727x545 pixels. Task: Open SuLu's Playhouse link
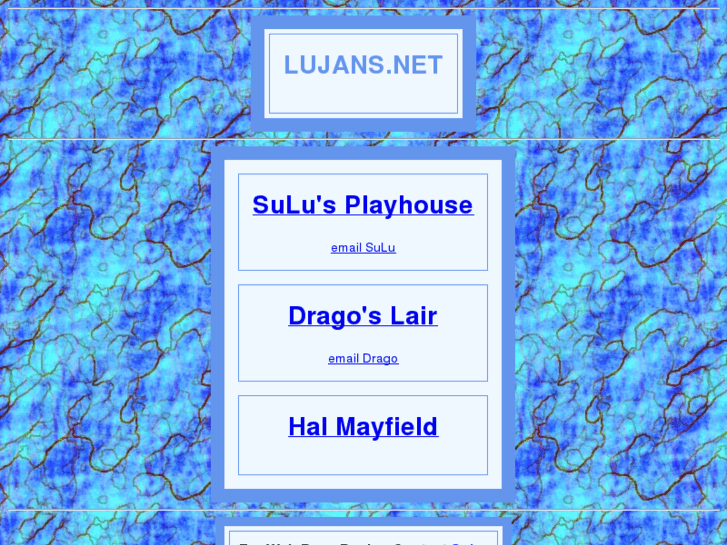(362, 205)
